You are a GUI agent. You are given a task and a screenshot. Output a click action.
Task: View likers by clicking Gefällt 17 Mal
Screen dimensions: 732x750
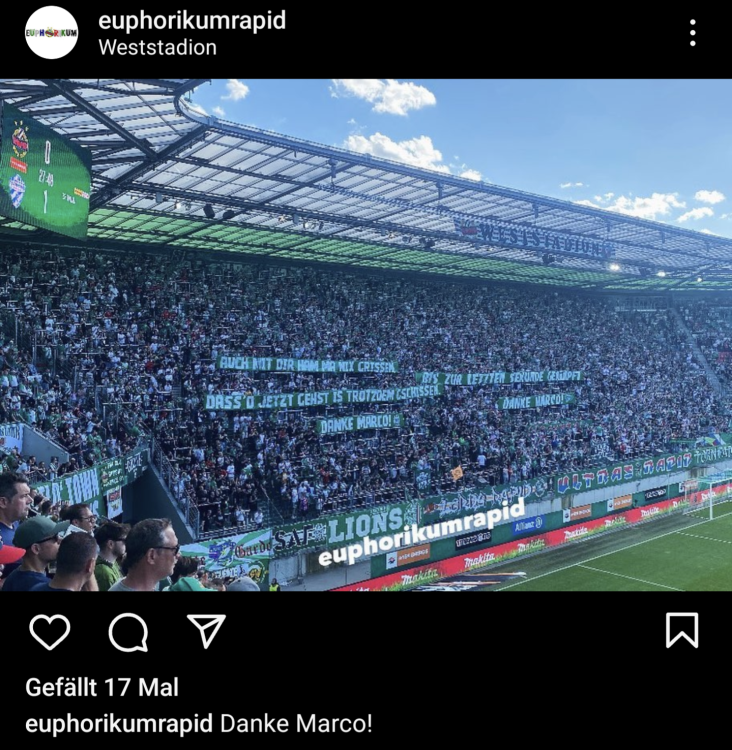click(102, 688)
